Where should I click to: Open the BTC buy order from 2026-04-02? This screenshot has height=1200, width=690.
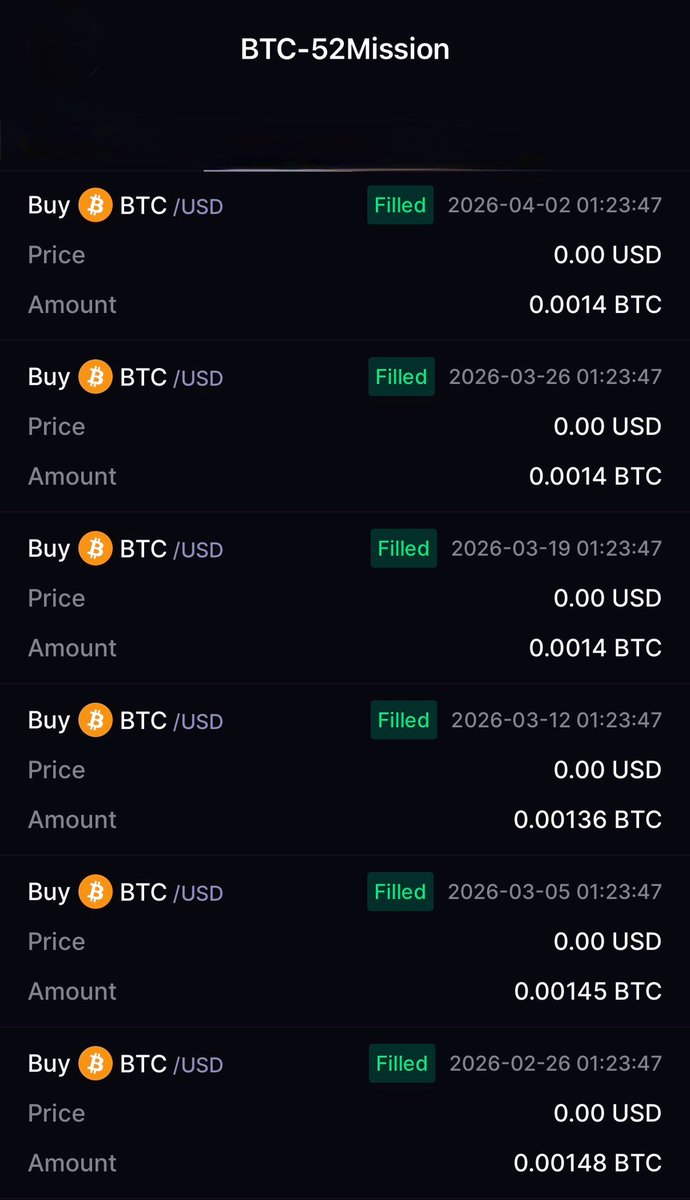pyautogui.click(x=345, y=255)
